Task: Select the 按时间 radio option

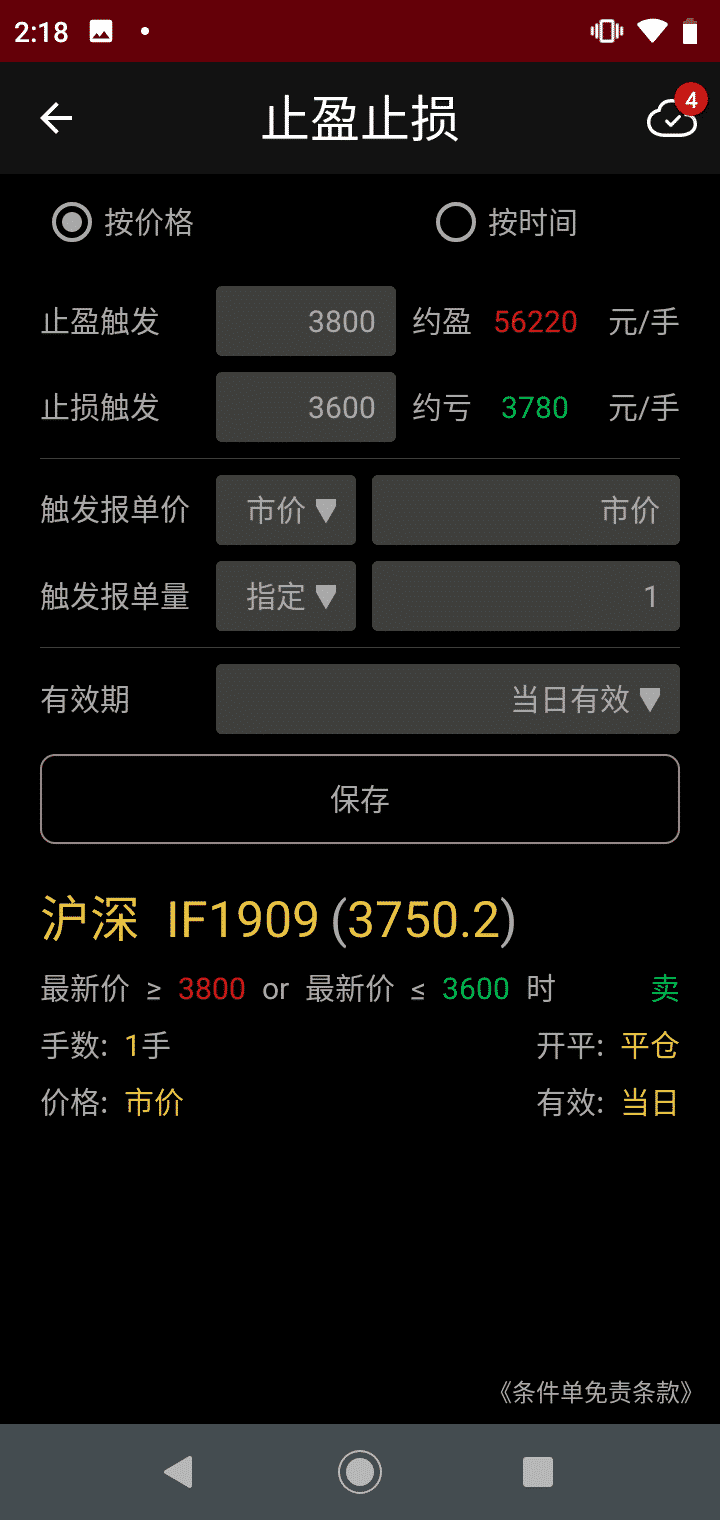Action: click(x=456, y=222)
